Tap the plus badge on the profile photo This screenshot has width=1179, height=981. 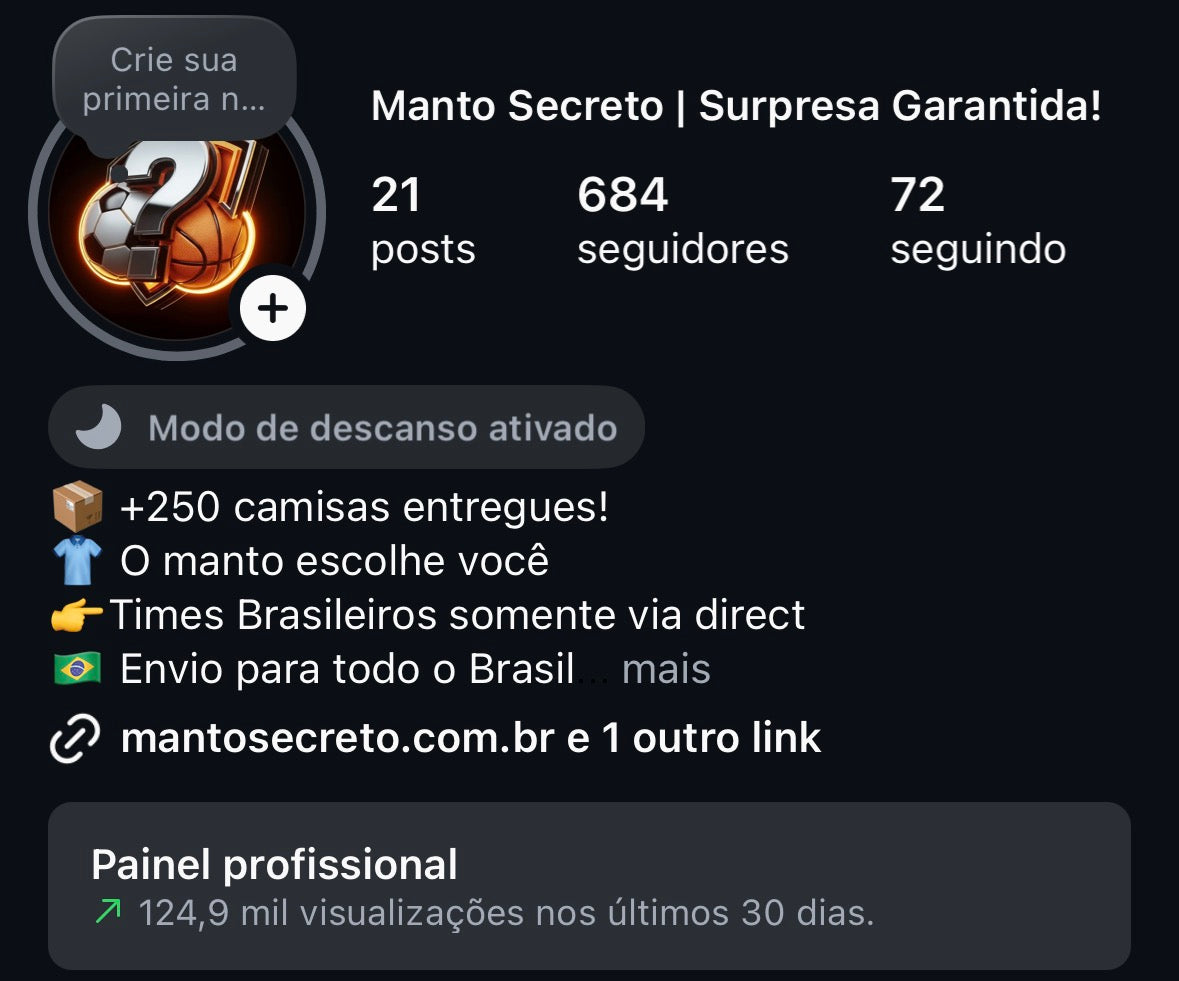tap(273, 308)
